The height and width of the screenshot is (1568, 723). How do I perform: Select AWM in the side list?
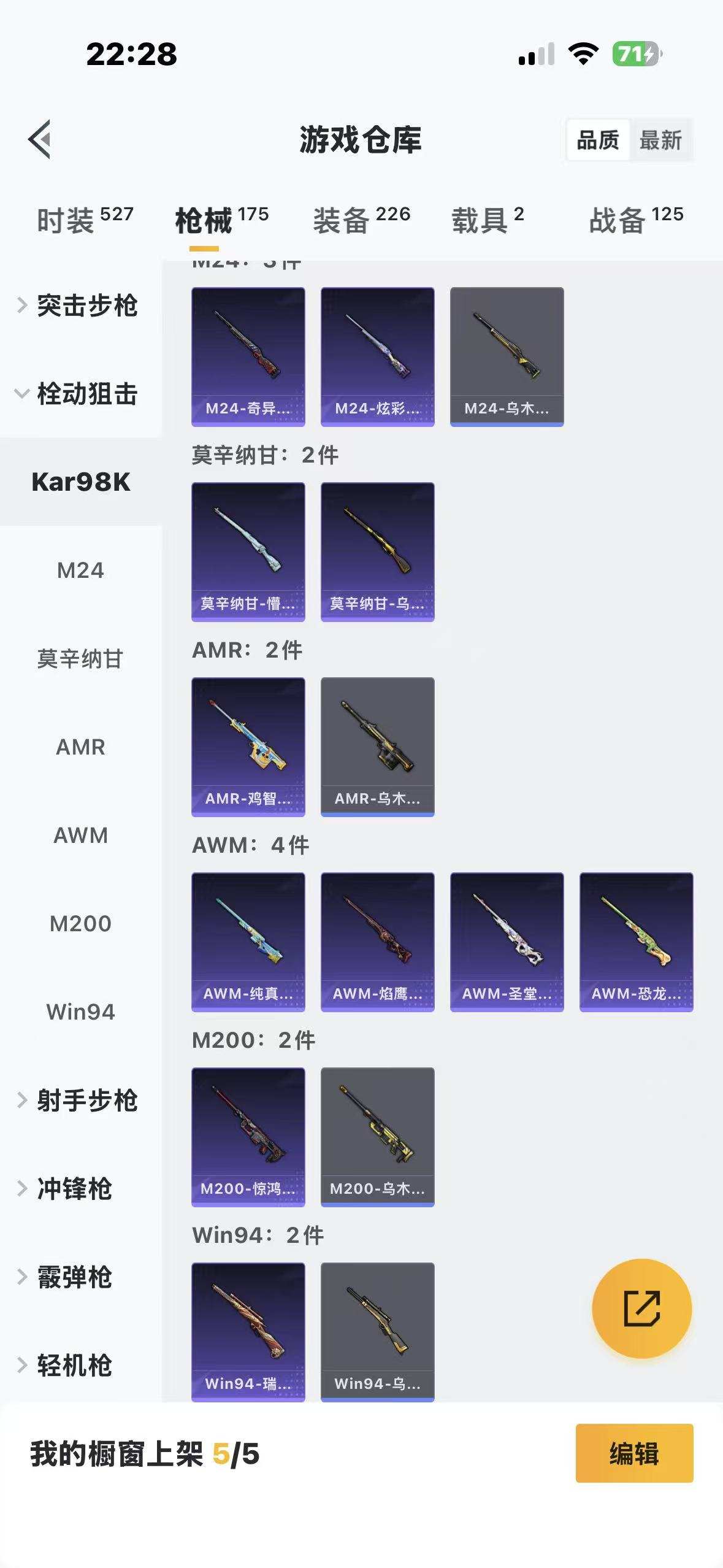[81, 836]
